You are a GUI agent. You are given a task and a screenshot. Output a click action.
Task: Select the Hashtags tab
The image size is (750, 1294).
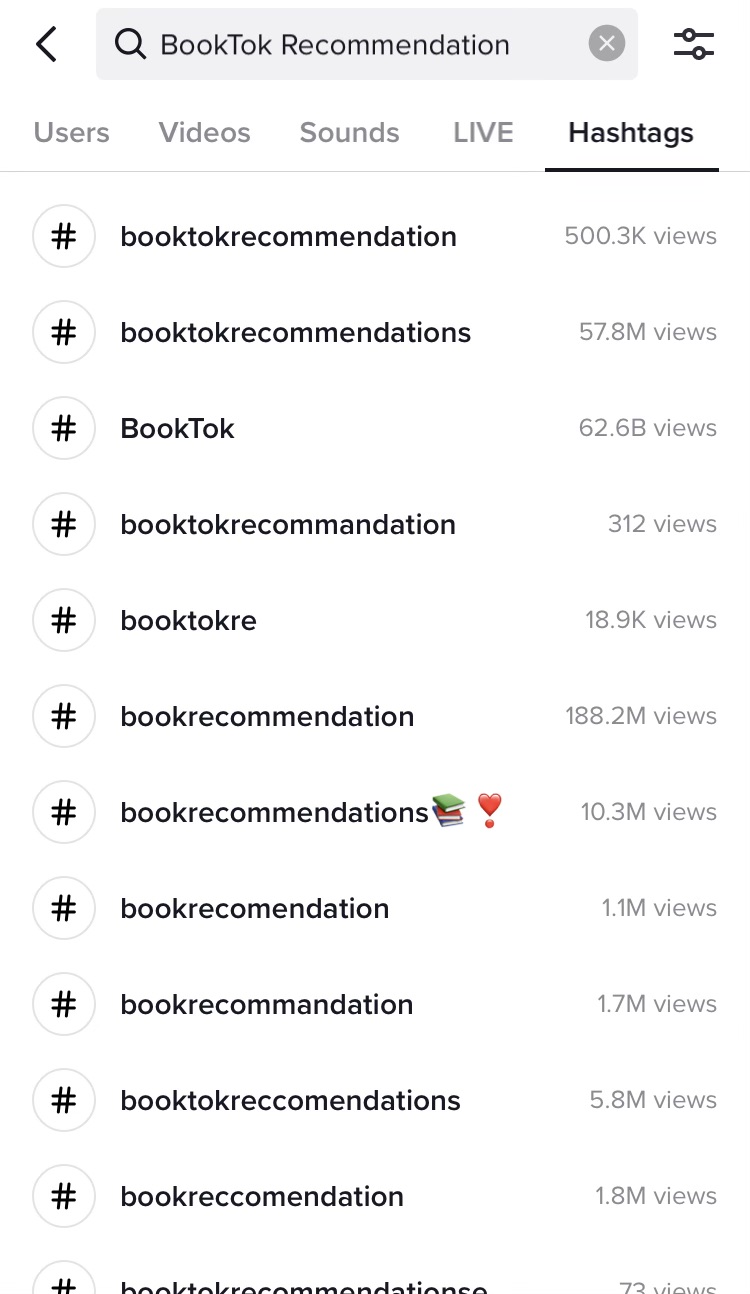point(630,132)
